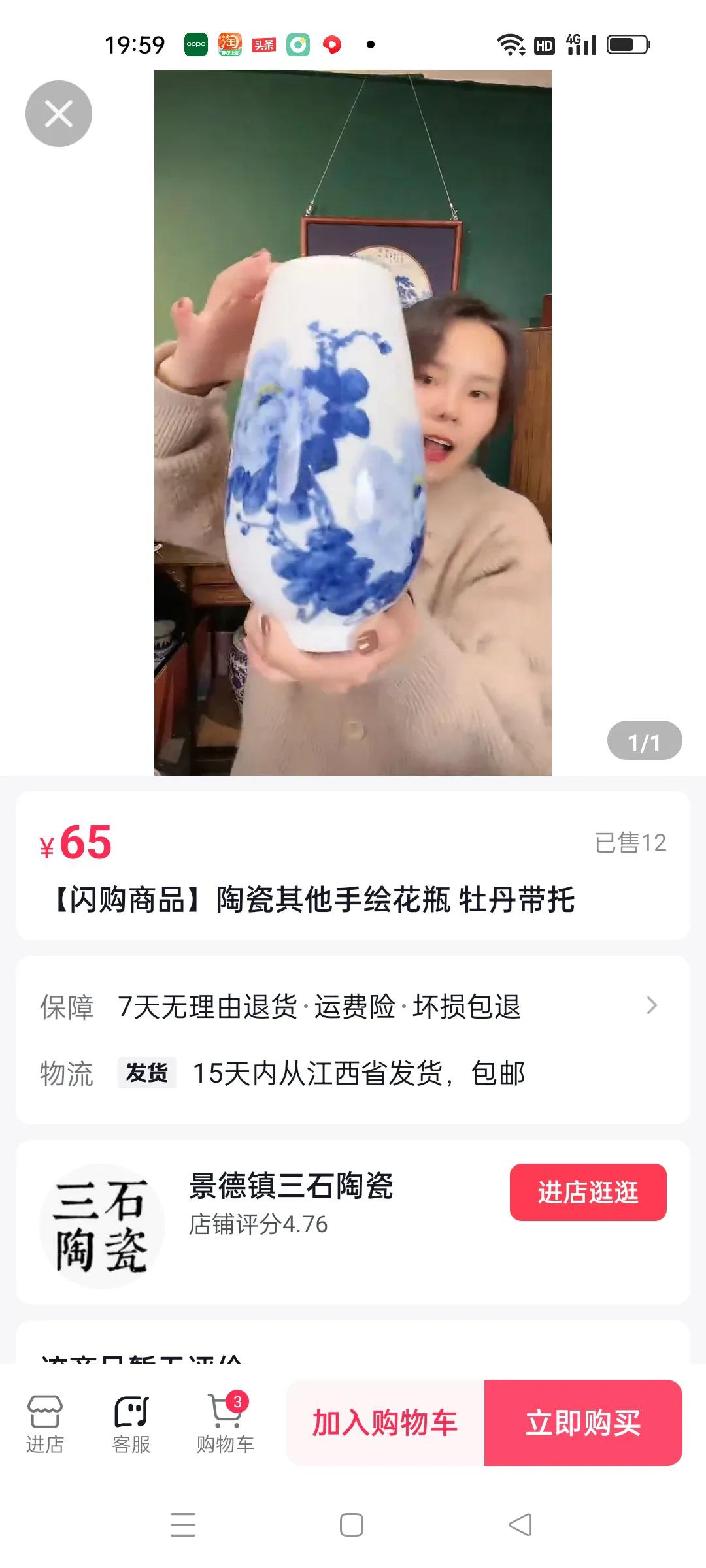Go to the shop via 进店 icon

[44, 1423]
